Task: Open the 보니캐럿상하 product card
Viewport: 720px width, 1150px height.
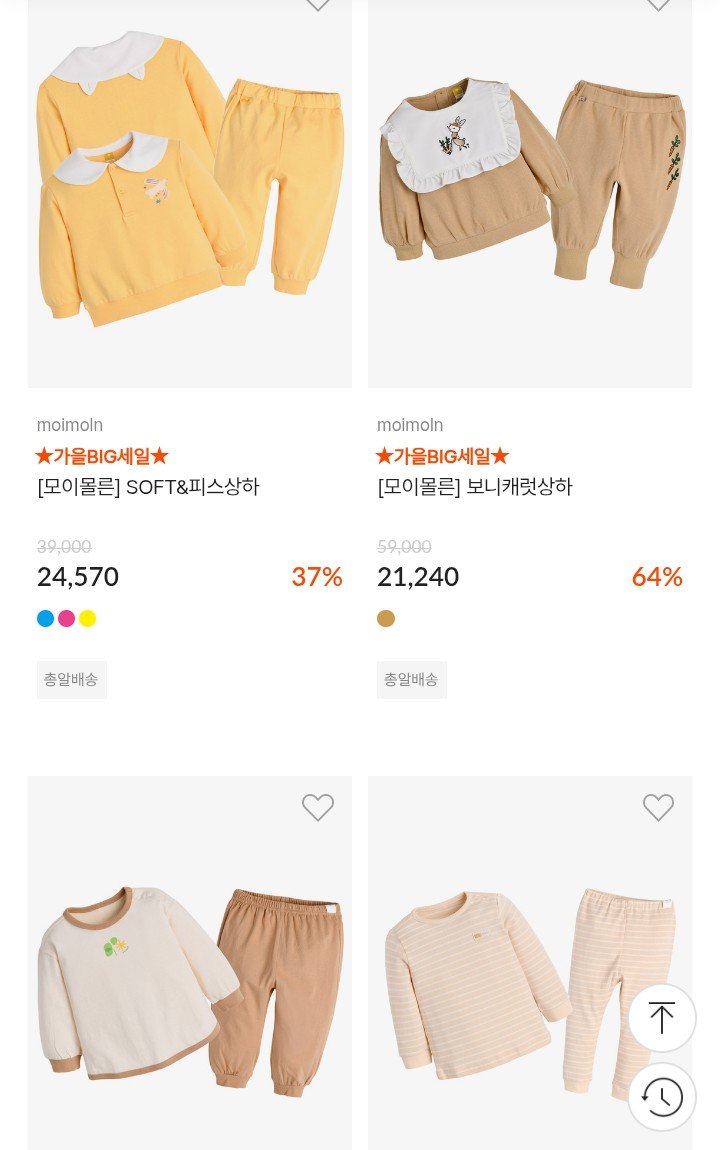Action: pyautogui.click(x=530, y=200)
